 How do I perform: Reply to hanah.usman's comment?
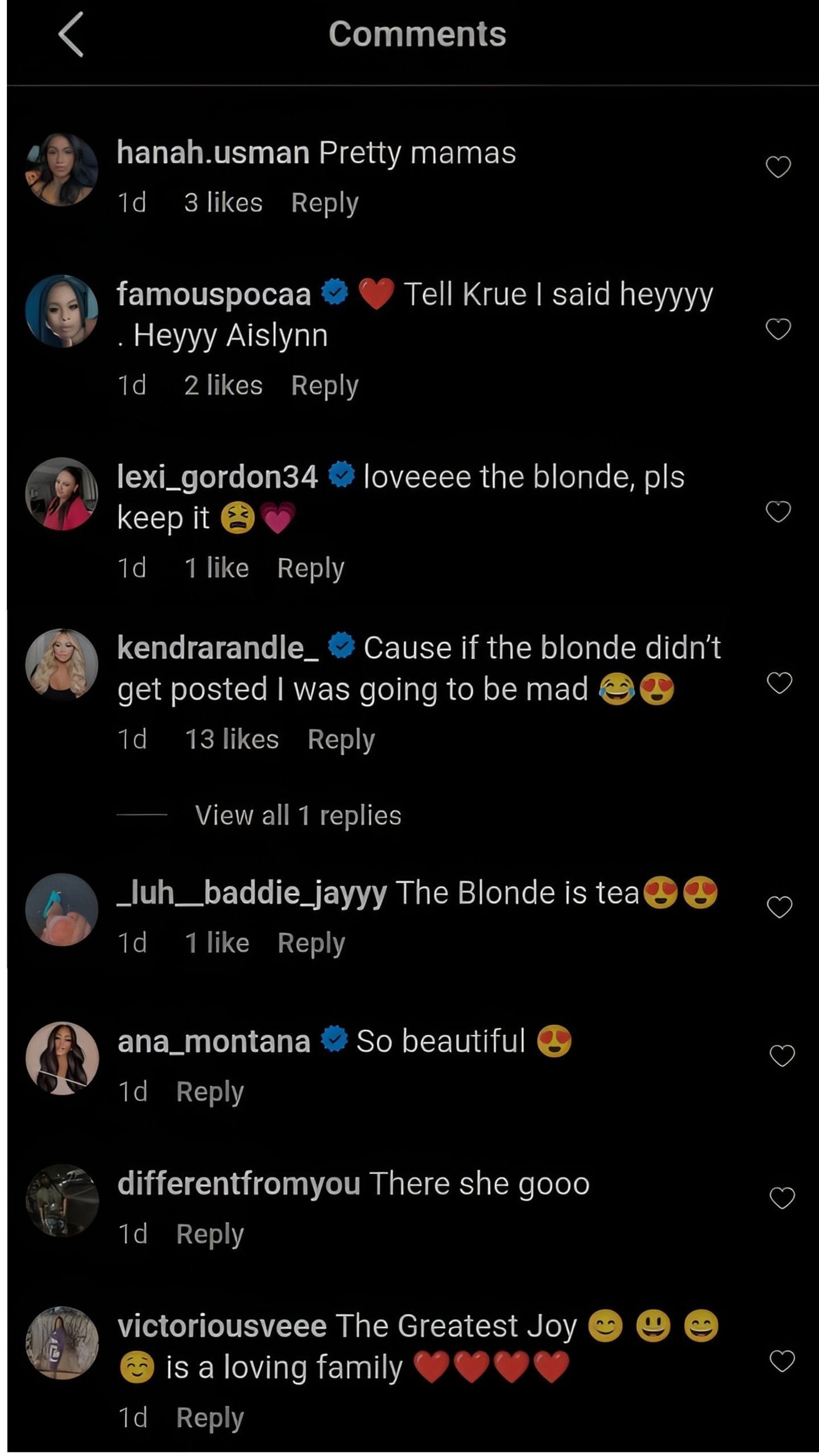point(325,203)
